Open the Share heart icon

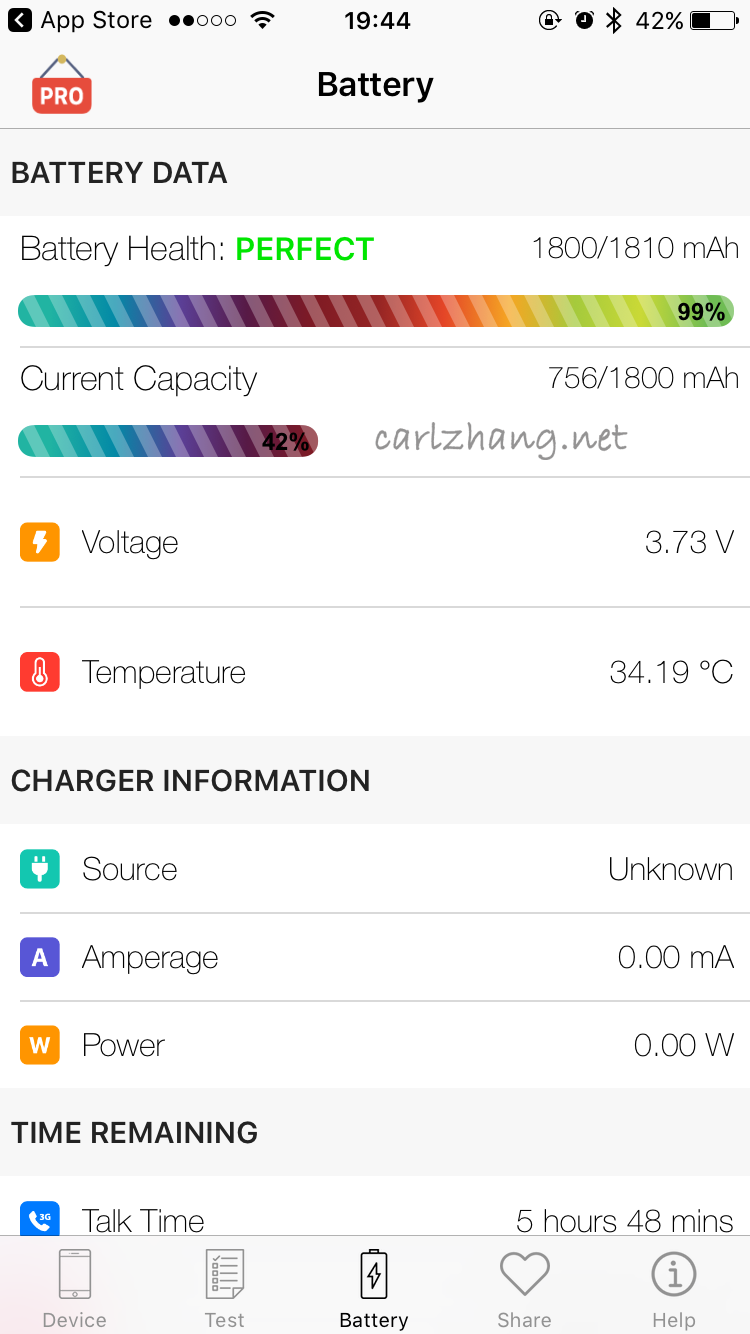point(524,1274)
